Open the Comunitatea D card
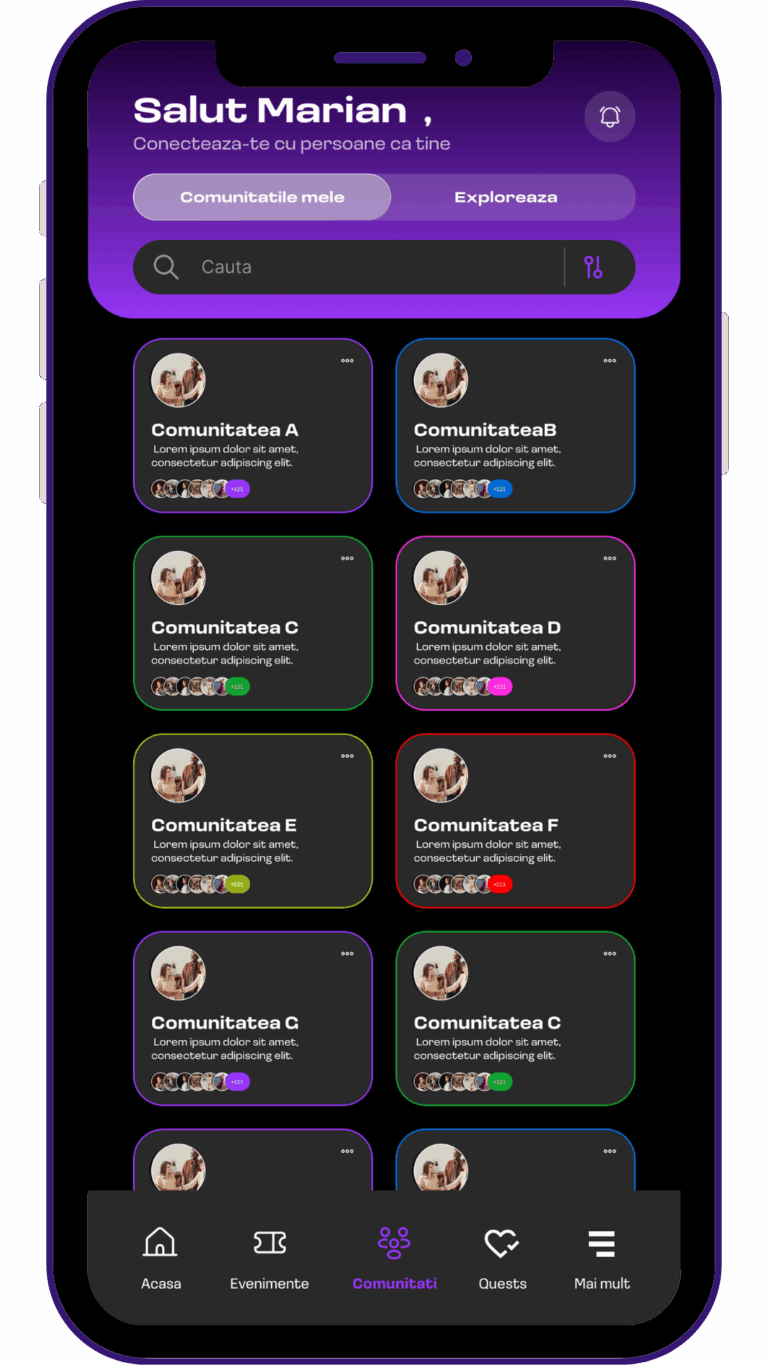768x1365 pixels. point(515,627)
